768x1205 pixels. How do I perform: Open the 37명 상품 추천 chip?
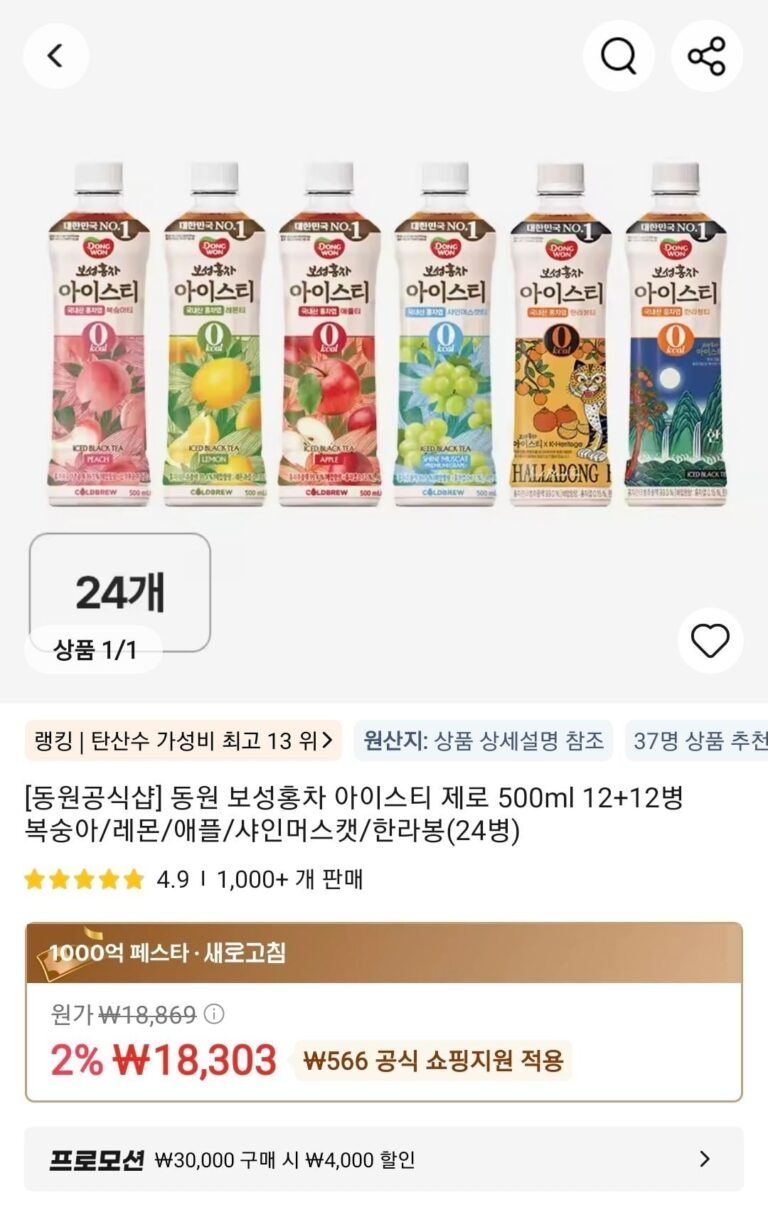tap(700, 741)
